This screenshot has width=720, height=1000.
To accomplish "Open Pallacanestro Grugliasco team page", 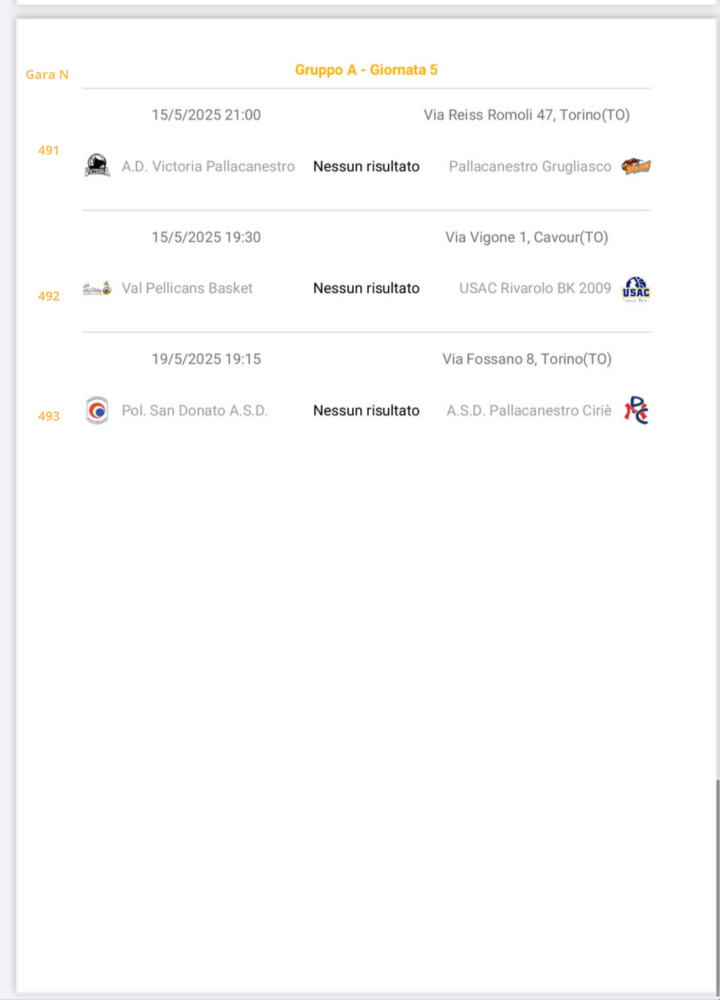I will point(530,167).
